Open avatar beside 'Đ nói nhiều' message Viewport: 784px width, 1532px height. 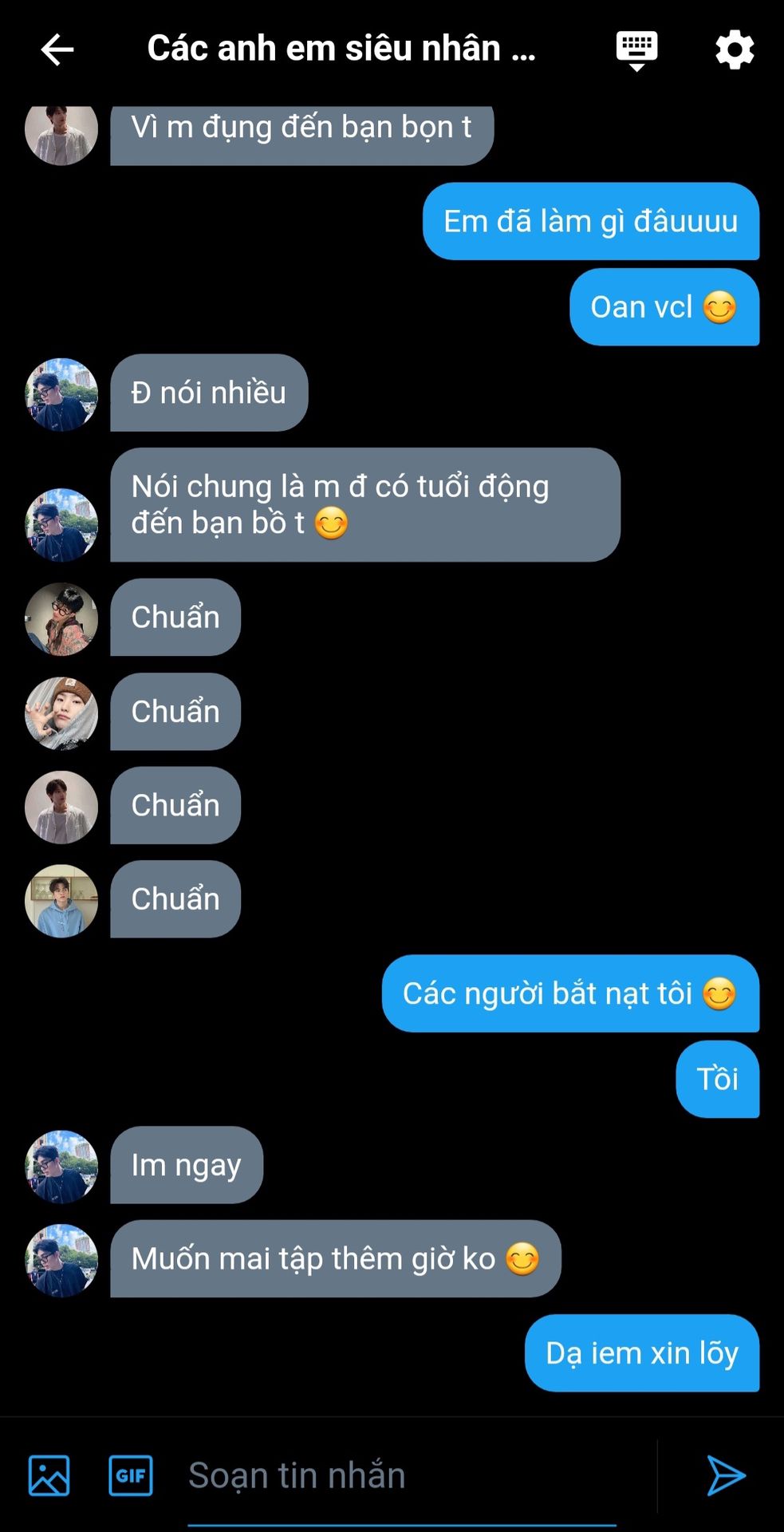61,394
